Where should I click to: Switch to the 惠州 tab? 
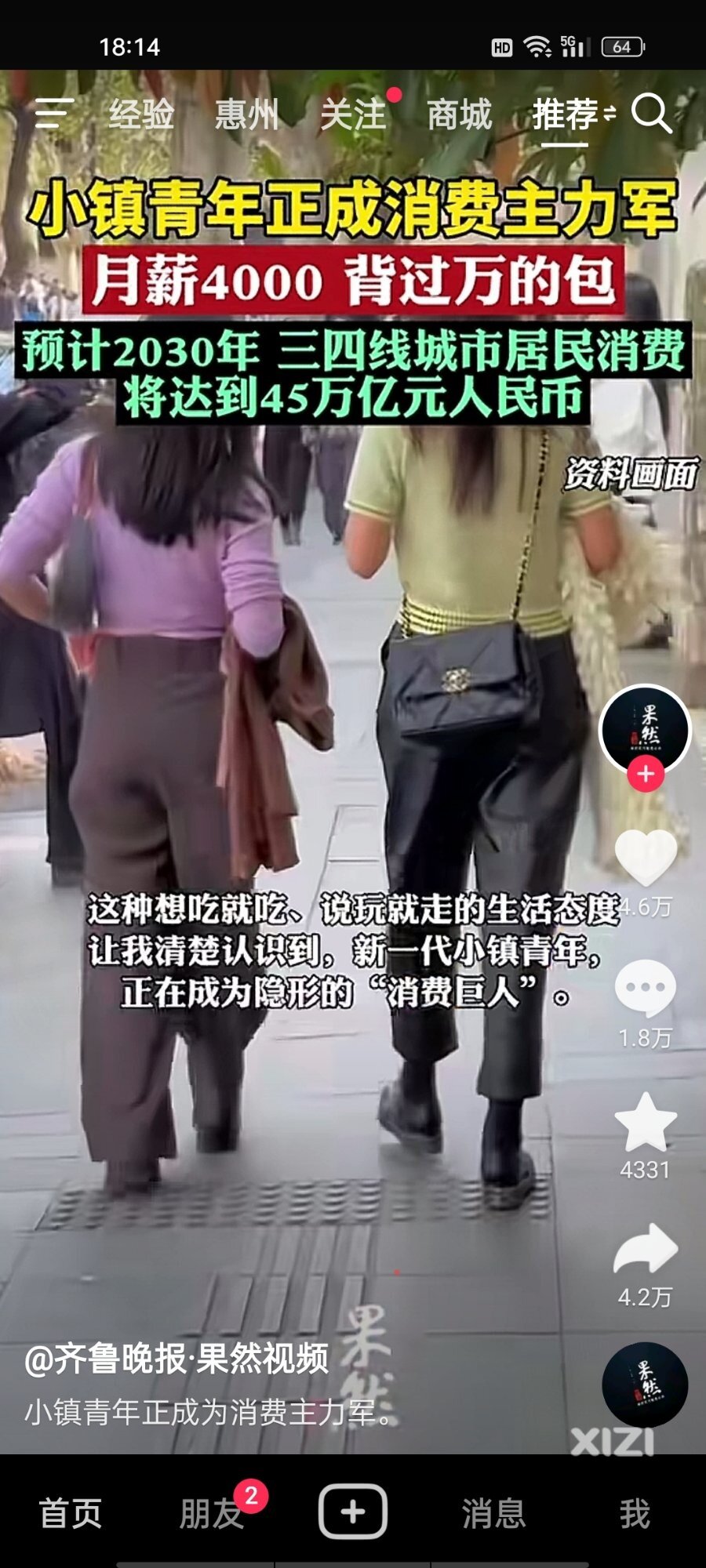click(x=246, y=114)
